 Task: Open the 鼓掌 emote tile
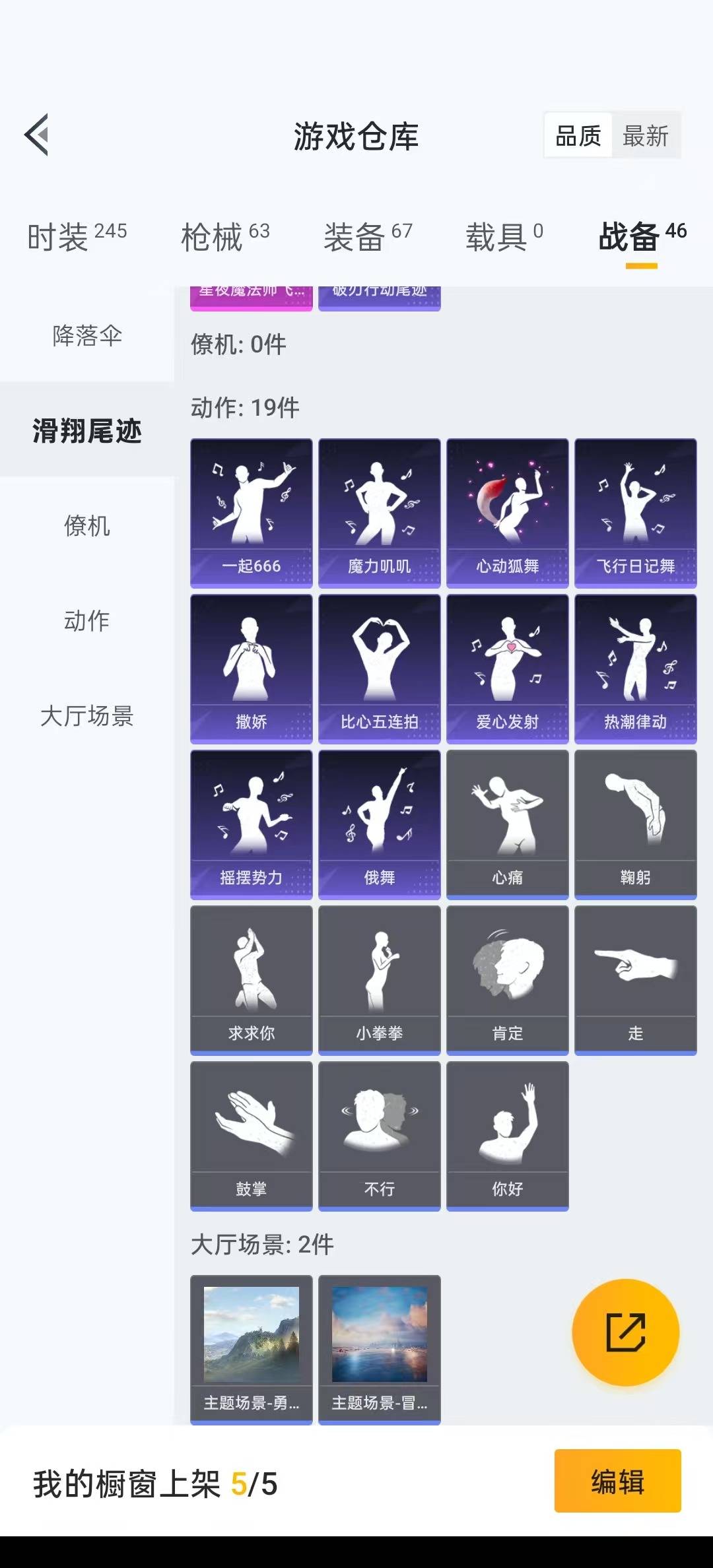pyautogui.click(x=252, y=1136)
